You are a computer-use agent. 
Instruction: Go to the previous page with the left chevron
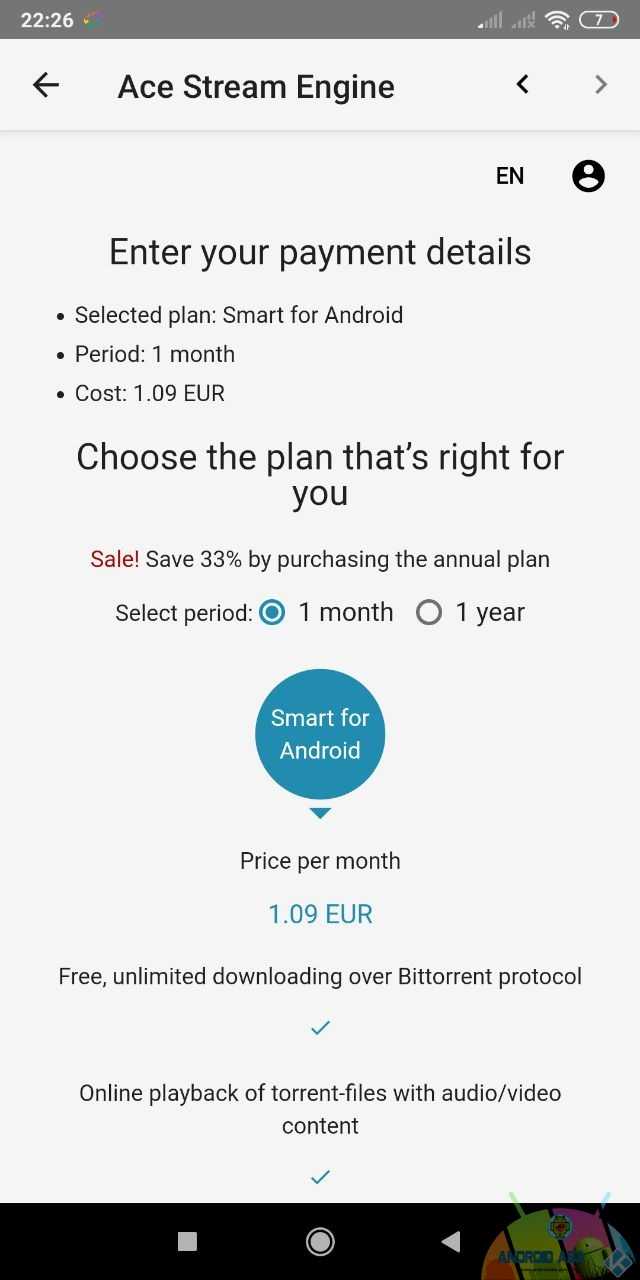(522, 85)
